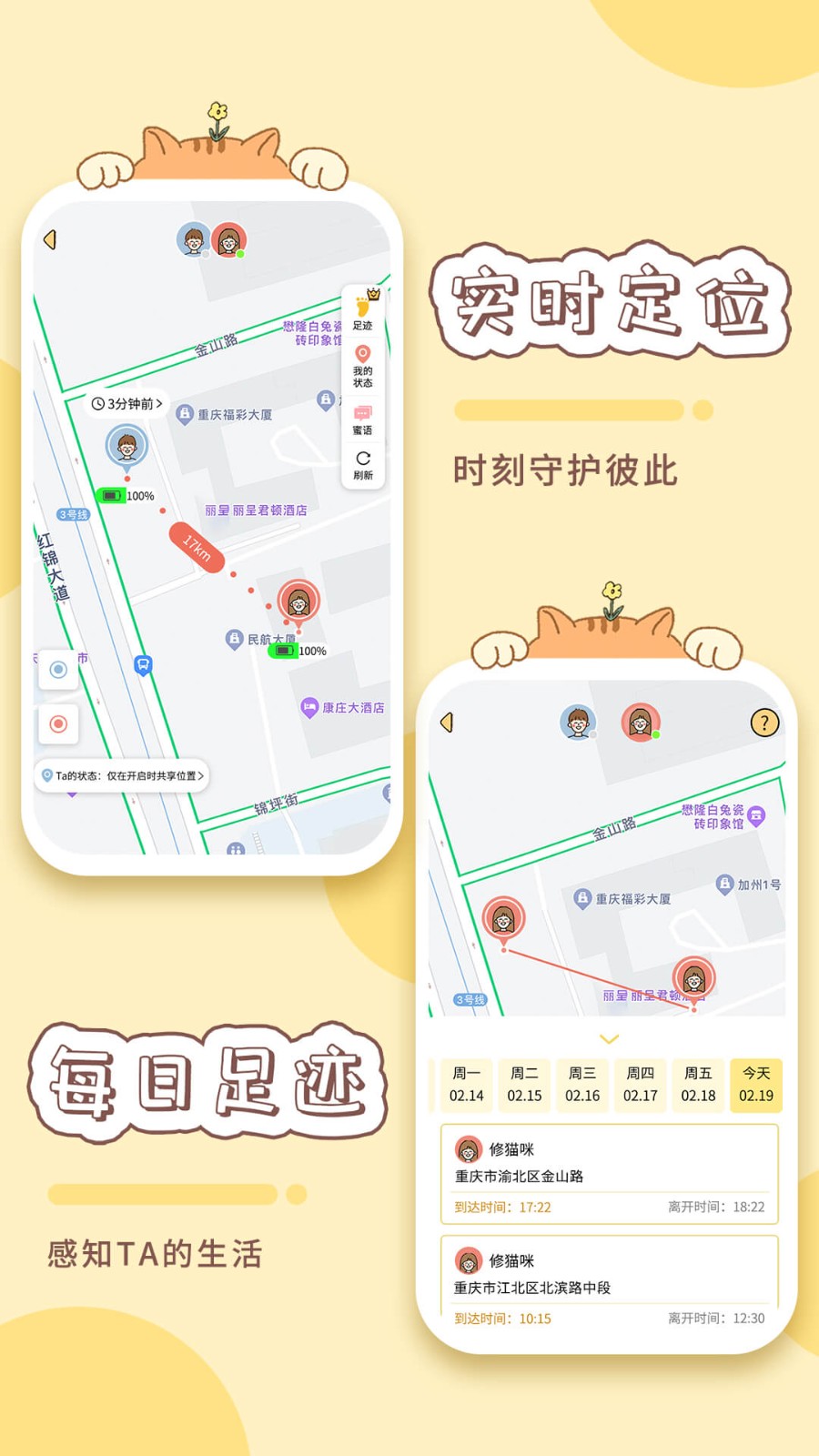
Task: Open the 足迹 (footprints) panel
Action: pos(363,314)
